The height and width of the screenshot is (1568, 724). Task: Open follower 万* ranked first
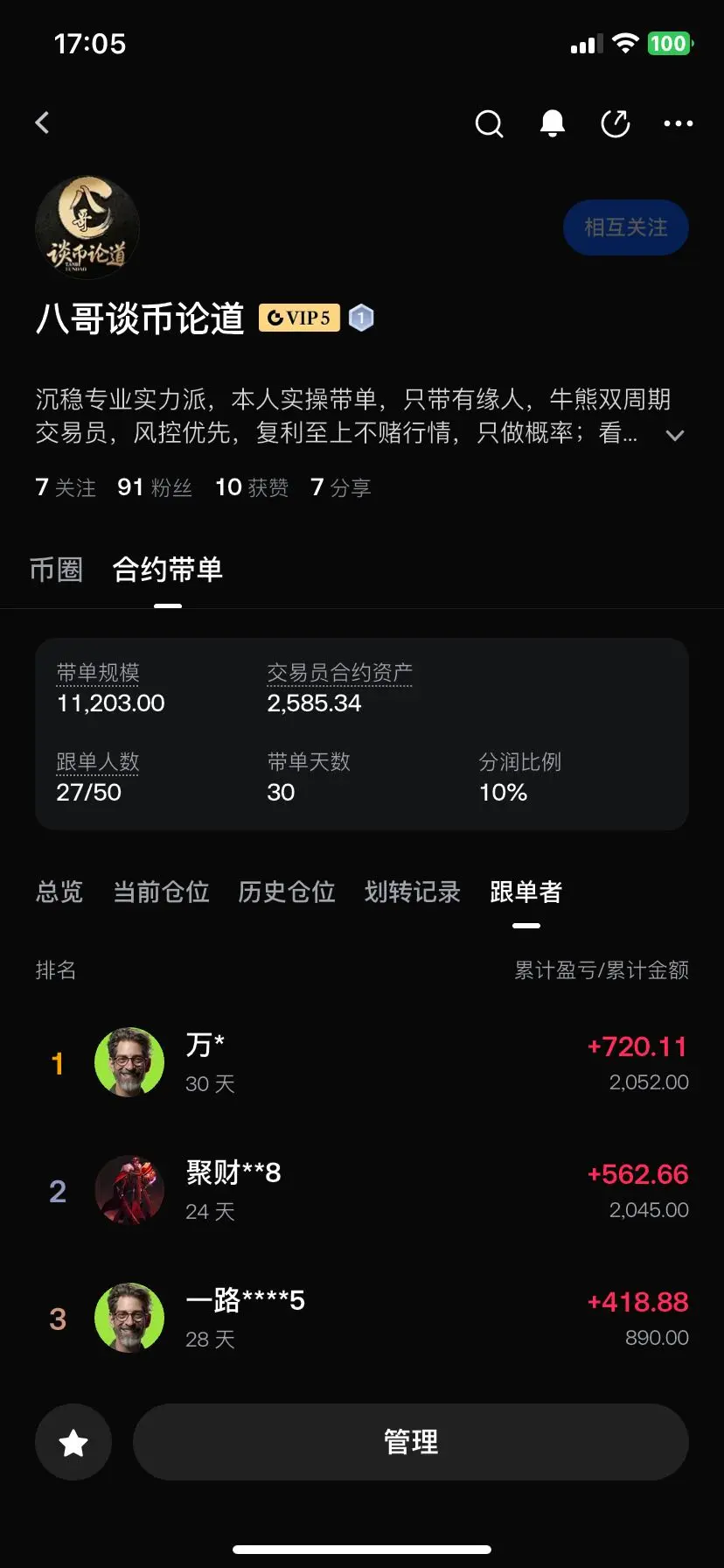[362, 1062]
